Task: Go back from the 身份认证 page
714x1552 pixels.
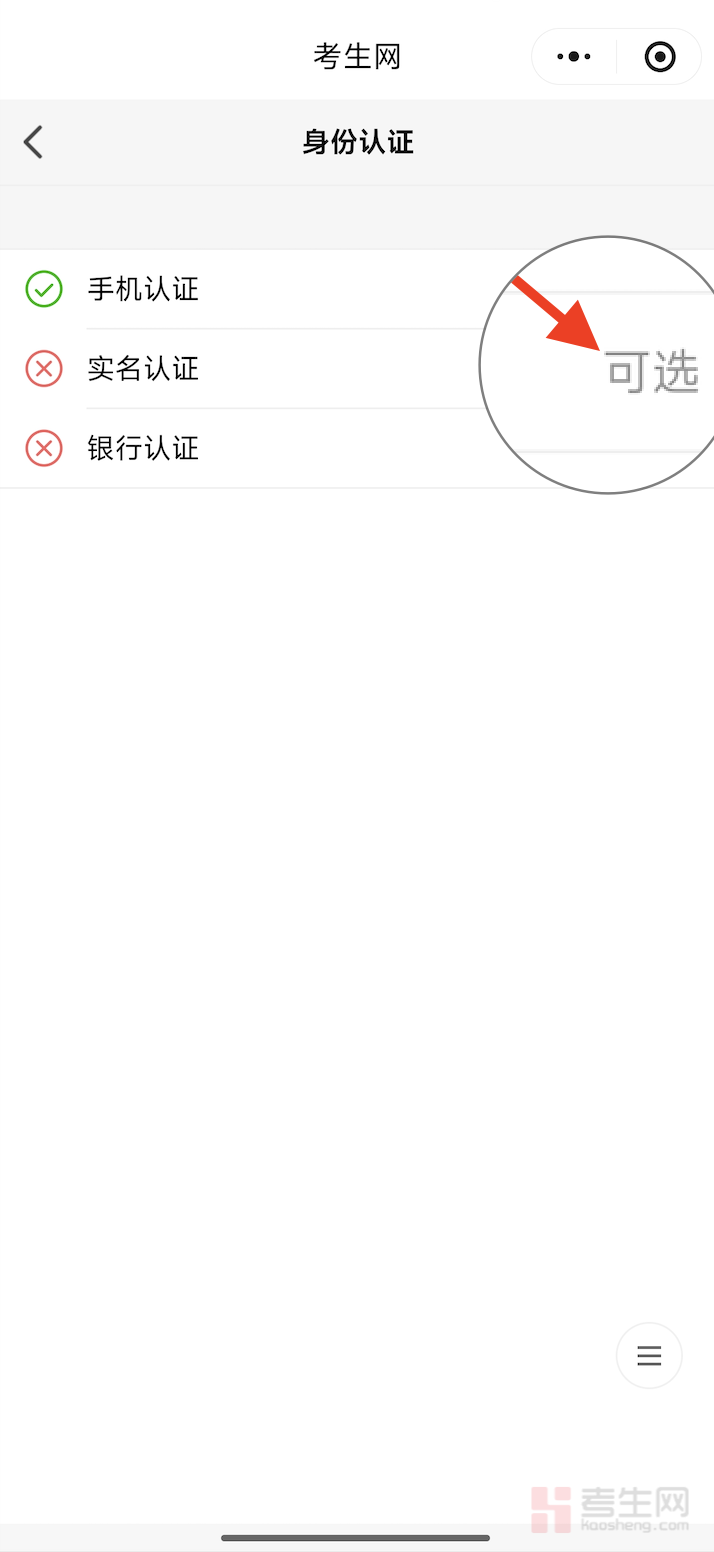Action: (34, 142)
